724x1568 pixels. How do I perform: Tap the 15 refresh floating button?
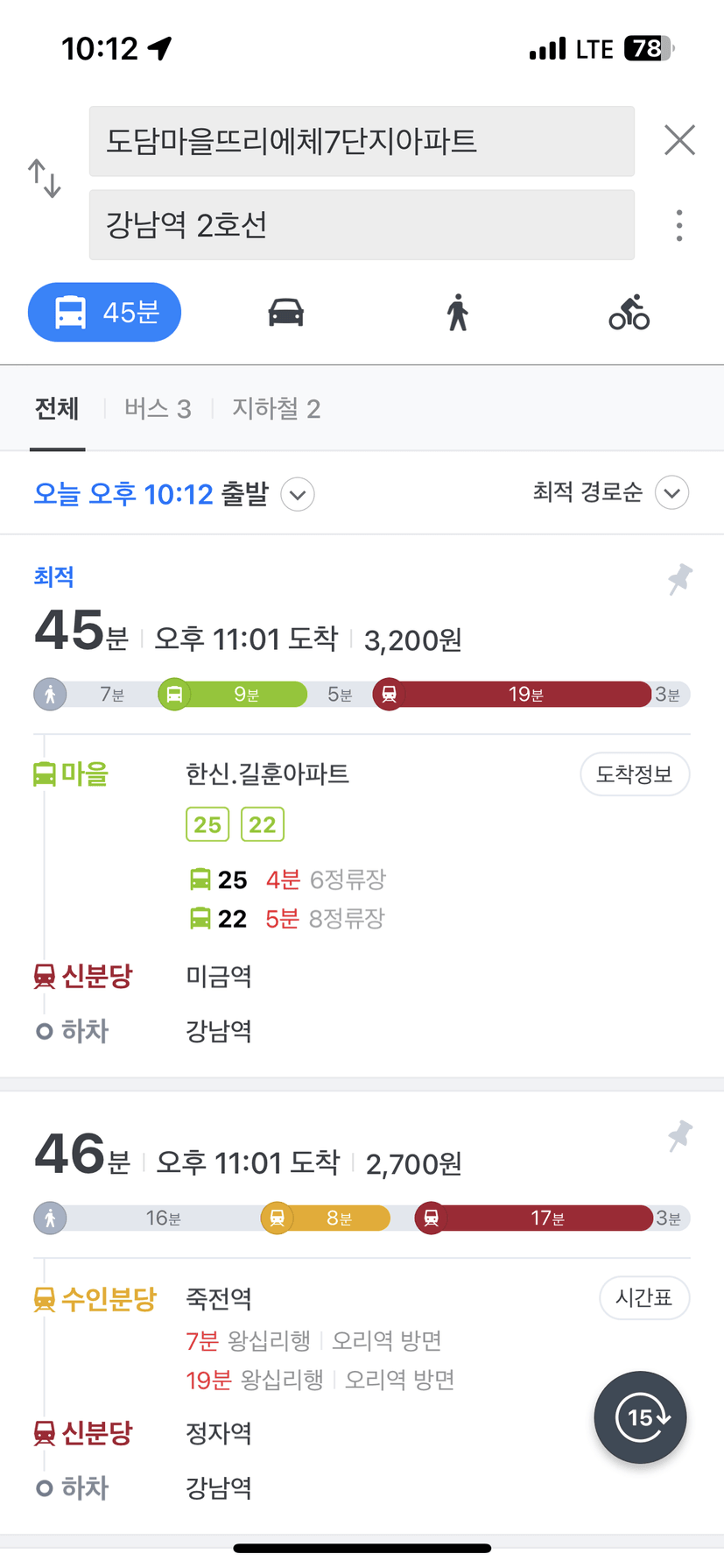click(640, 1417)
